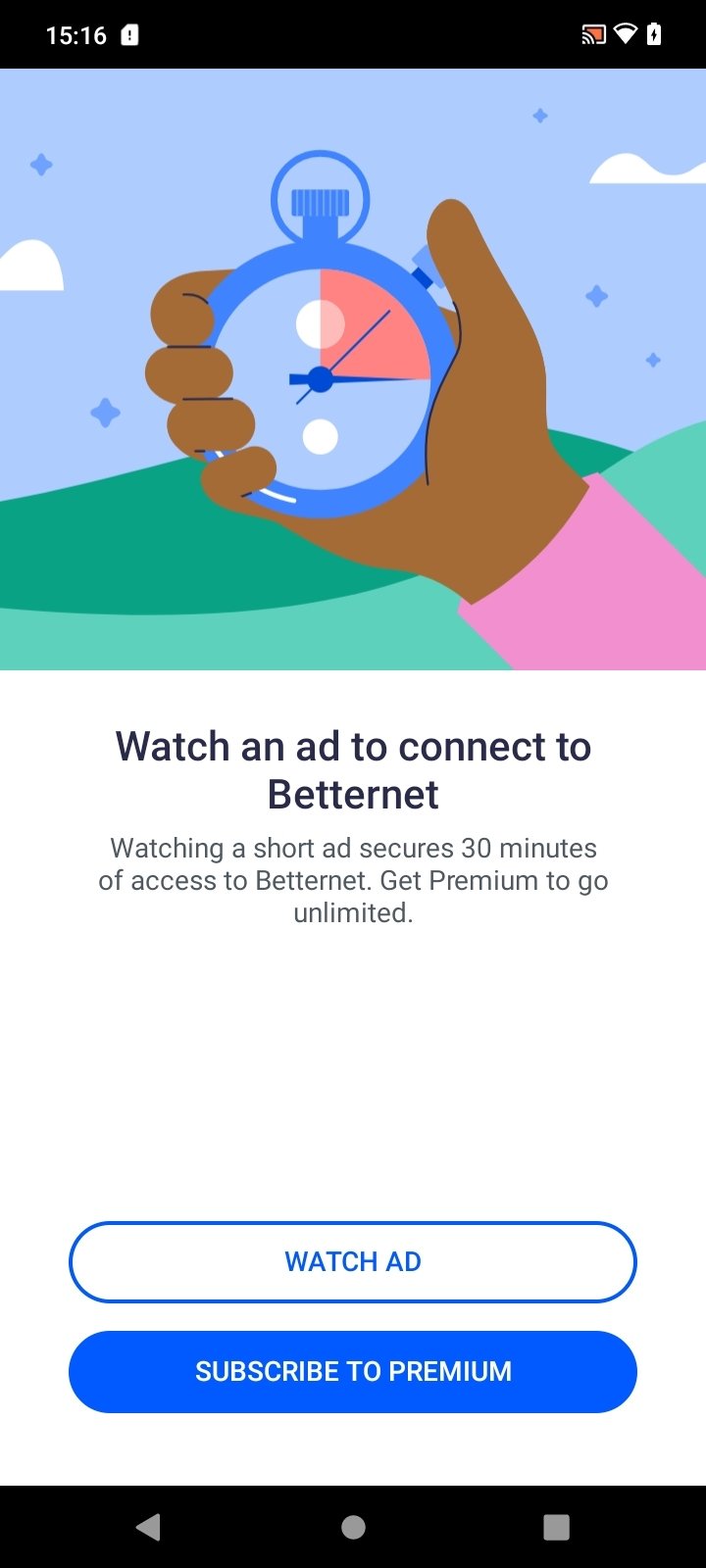Viewport: 706px width, 1568px height.
Task: Choose Subscribe to Premium
Action: (x=353, y=1371)
